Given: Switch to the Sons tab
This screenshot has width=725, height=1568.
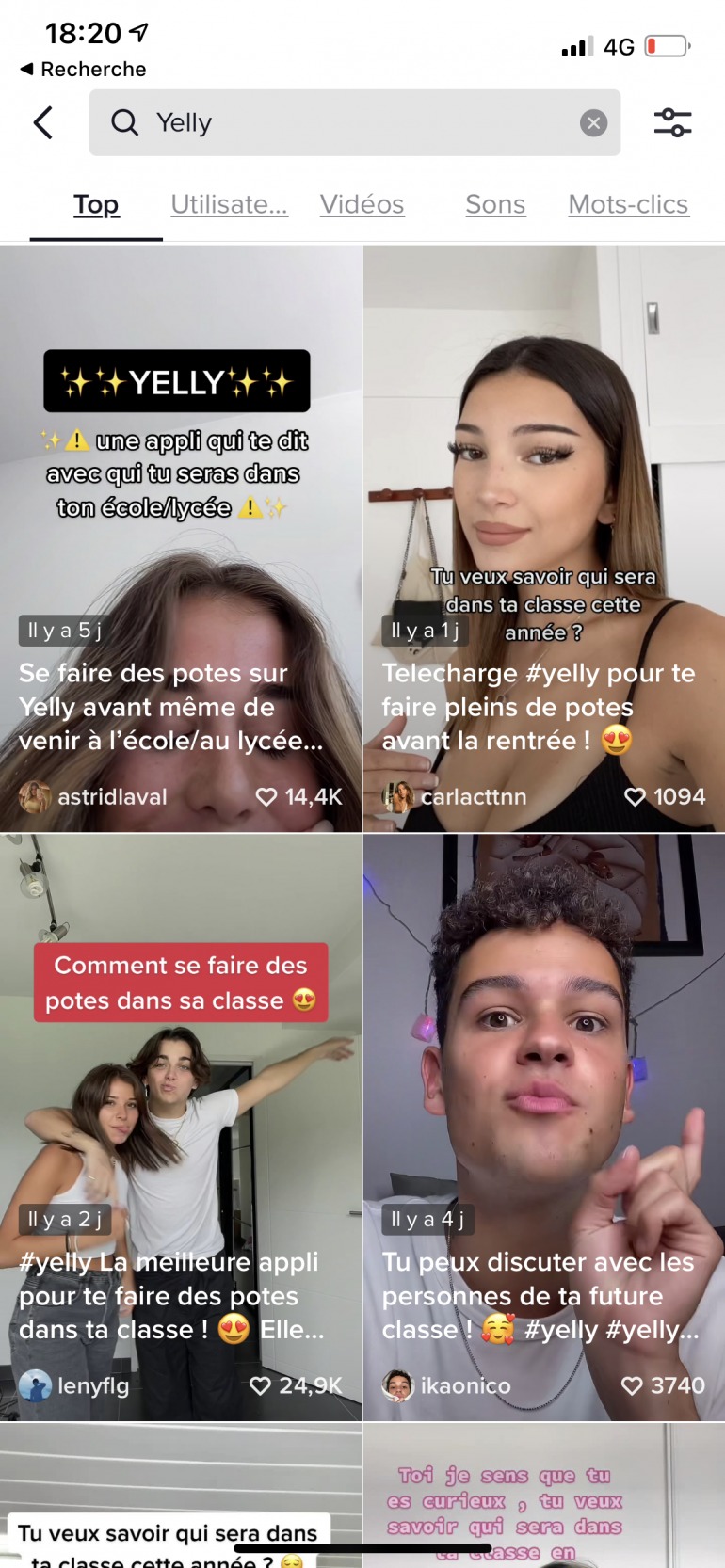Looking at the screenshot, I should (x=495, y=204).
